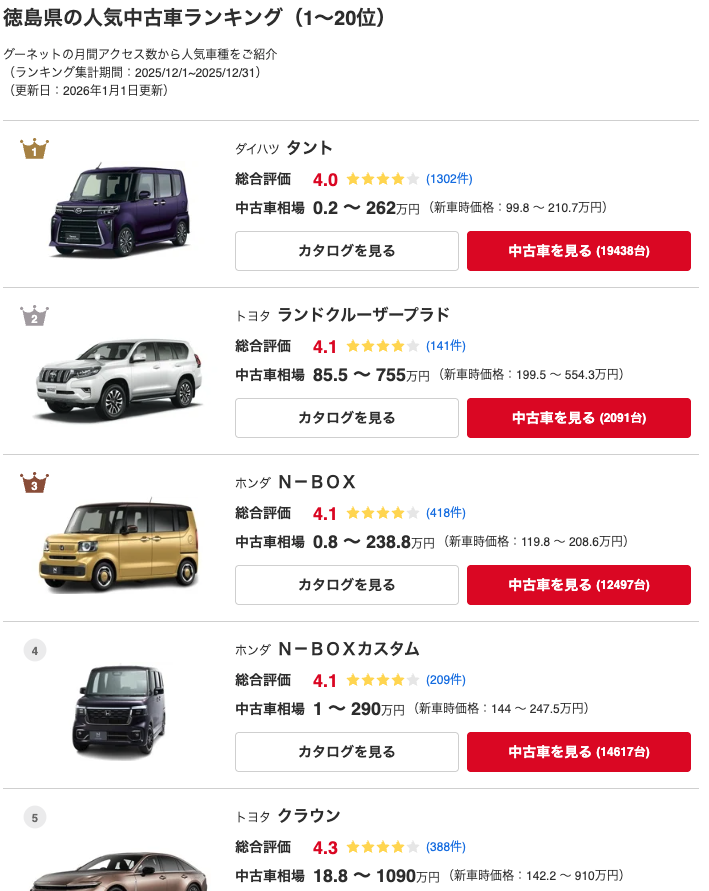This screenshot has height=891, width=709.
Task: Open the catalog for N-BOXカスタム
Action: click(x=346, y=752)
